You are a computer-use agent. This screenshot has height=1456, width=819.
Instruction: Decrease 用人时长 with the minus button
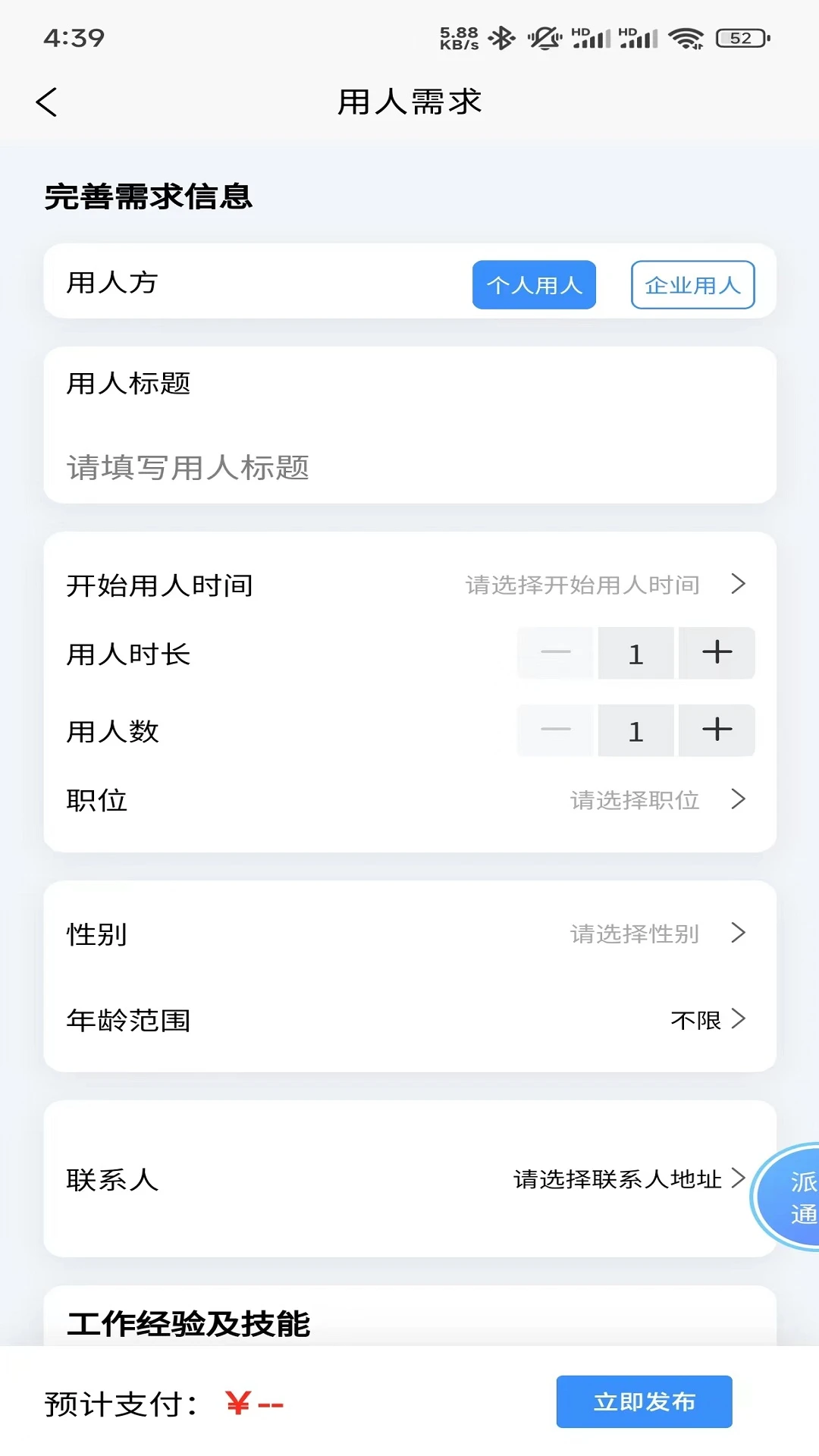click(x=554, y=653)
